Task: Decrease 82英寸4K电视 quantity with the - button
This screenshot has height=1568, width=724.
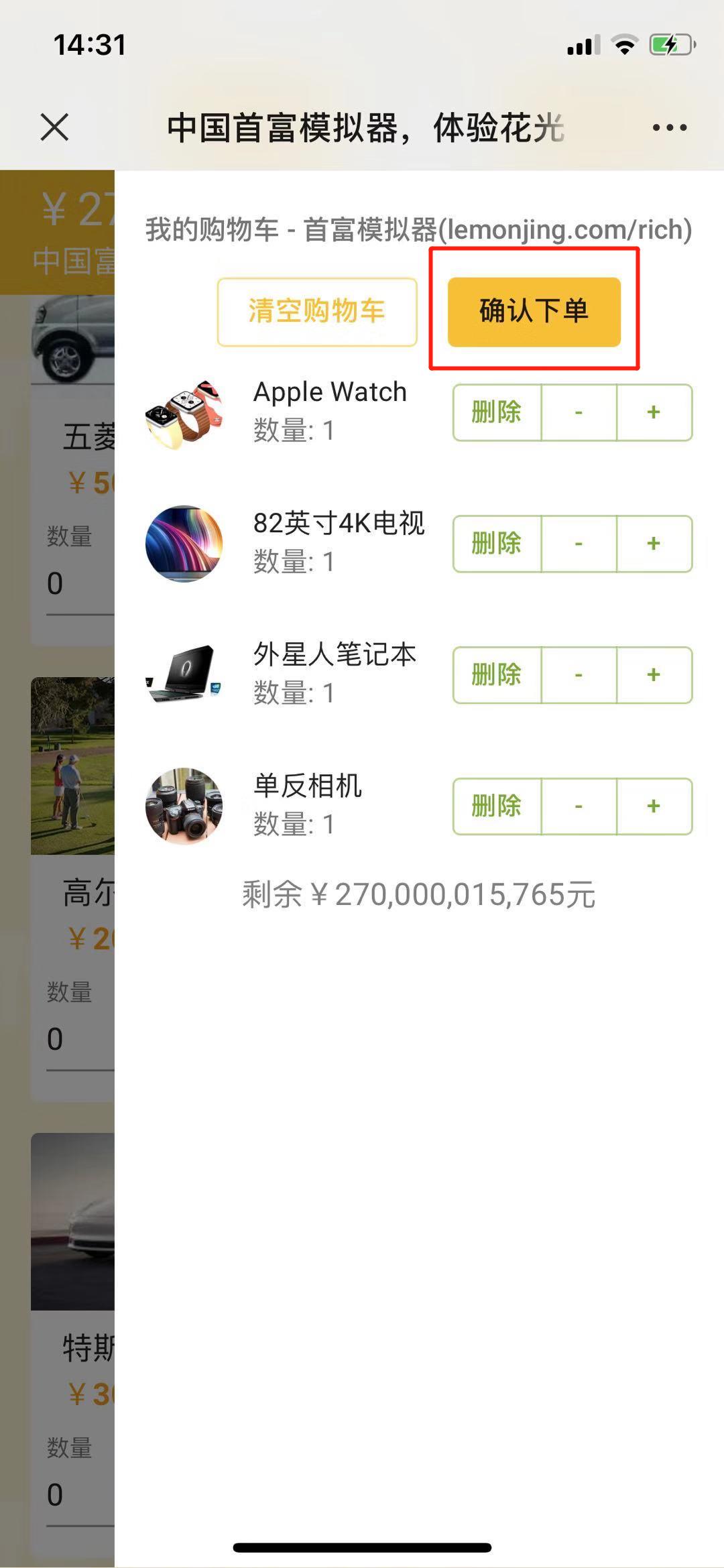Action: (577, 543)
